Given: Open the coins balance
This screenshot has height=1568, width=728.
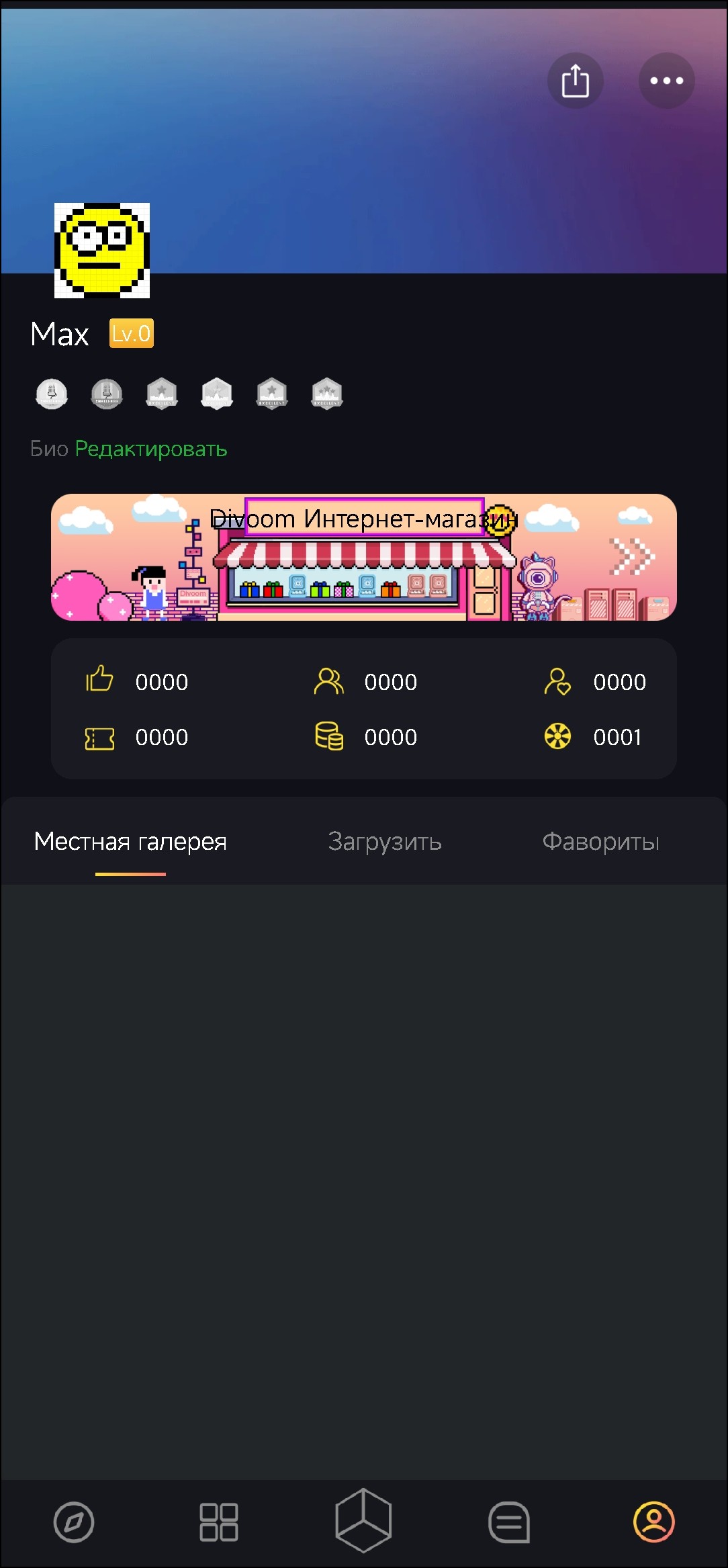Looking at the screenshot, I should [366, 737].
